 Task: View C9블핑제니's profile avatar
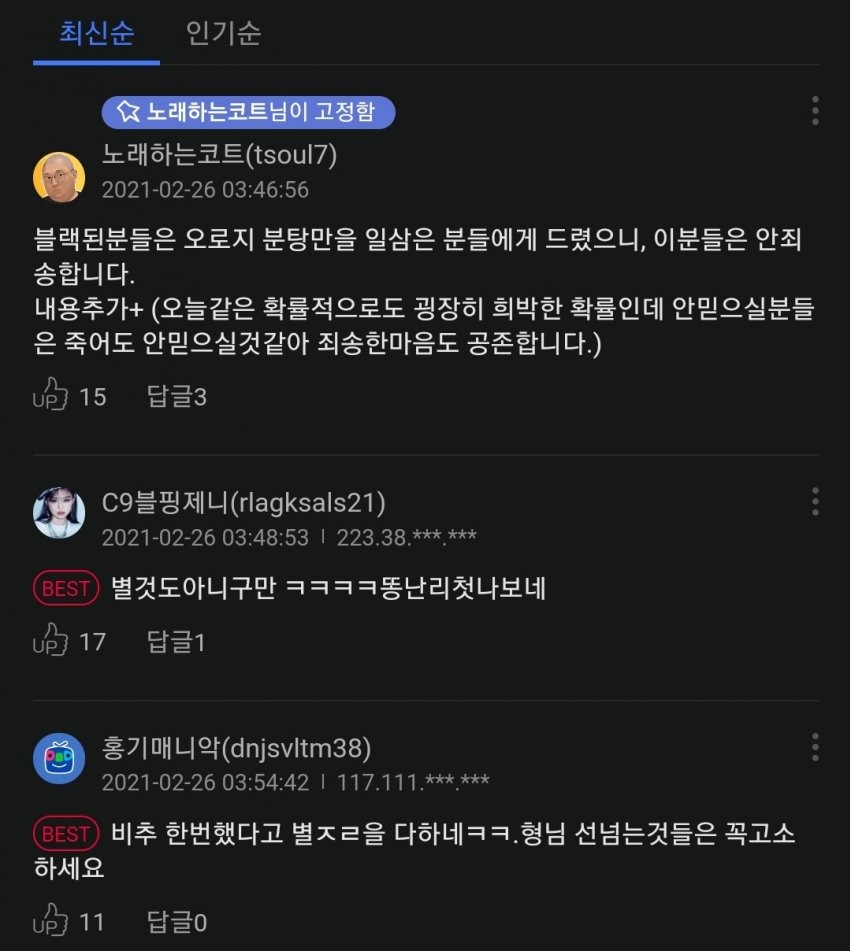click(59, 514)
